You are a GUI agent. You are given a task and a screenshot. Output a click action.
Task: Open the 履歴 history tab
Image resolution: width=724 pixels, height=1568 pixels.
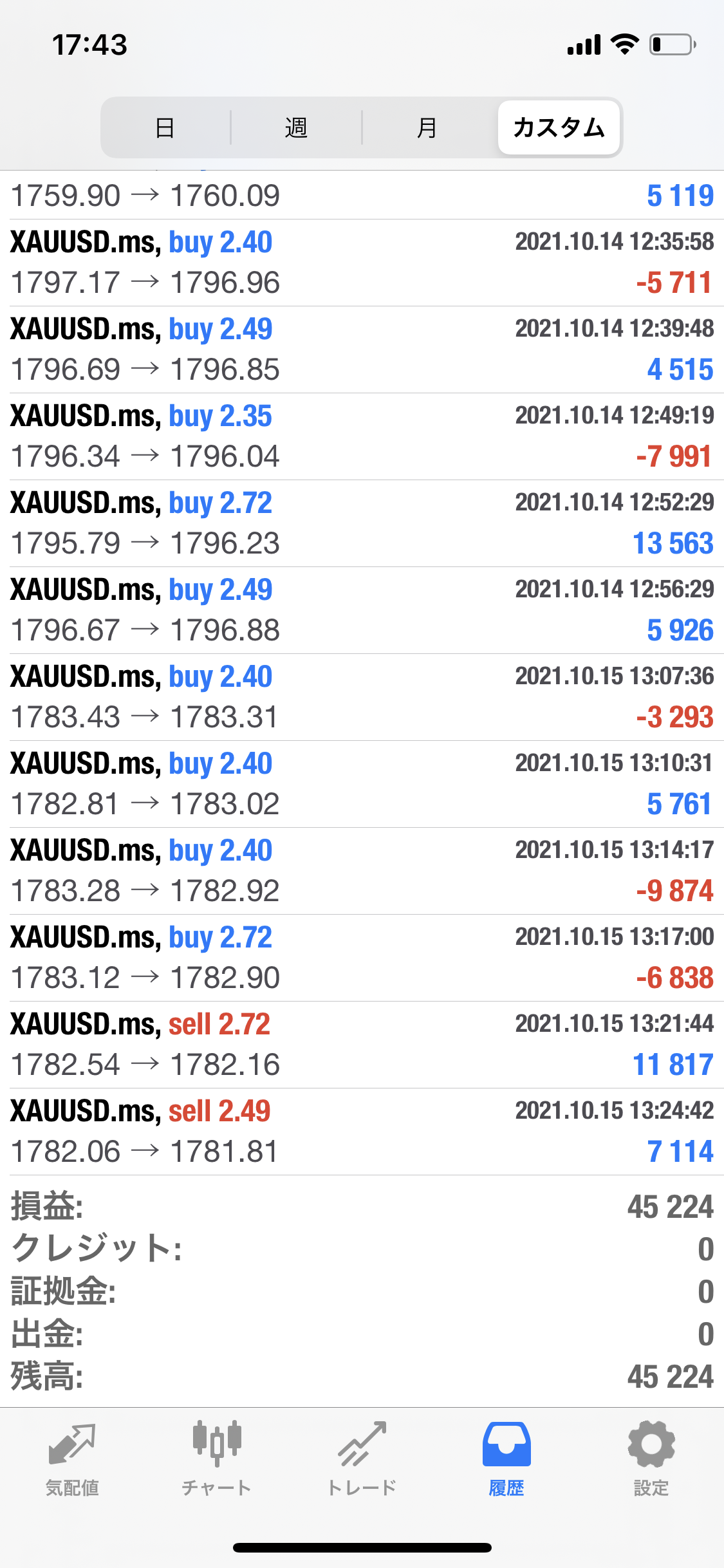pyautogui.click(x=506, y=1459)
